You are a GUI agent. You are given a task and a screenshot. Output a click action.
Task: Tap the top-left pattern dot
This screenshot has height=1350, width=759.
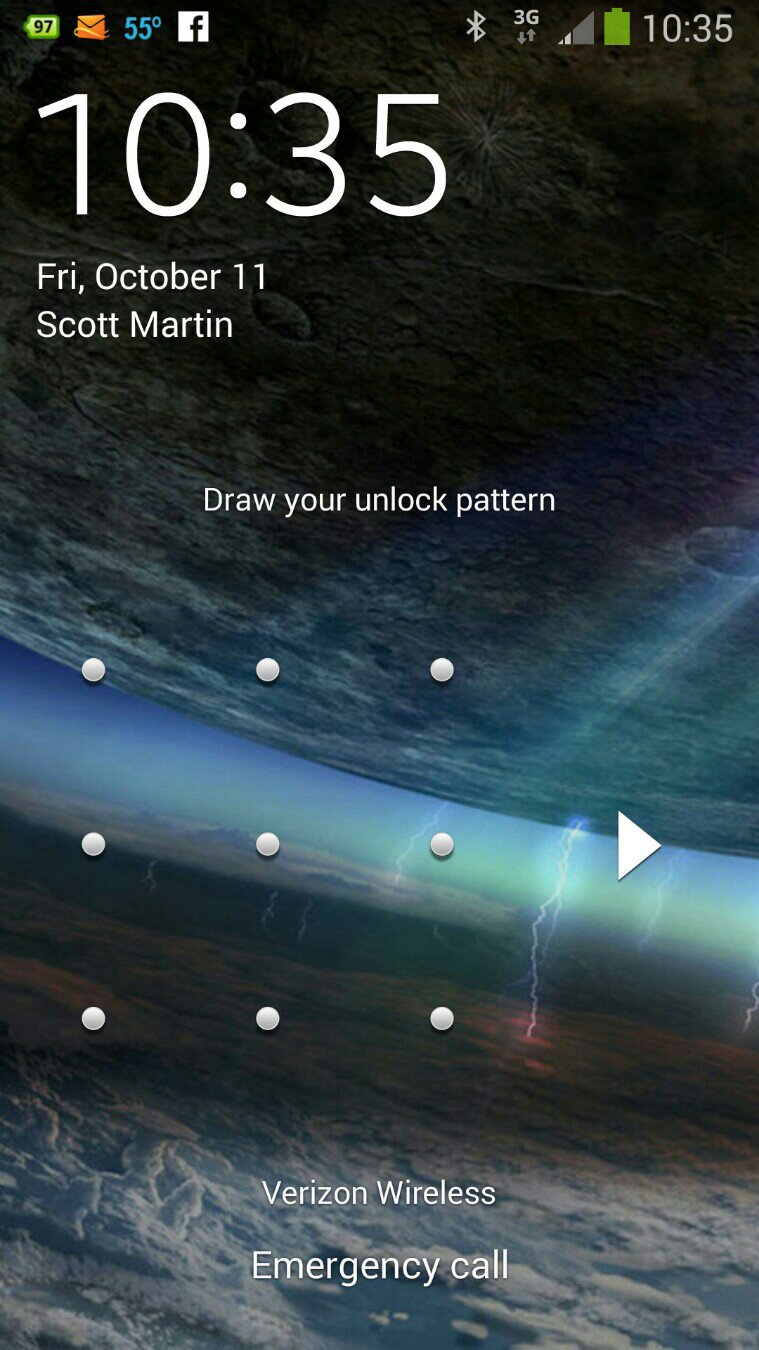pos(93,670)
